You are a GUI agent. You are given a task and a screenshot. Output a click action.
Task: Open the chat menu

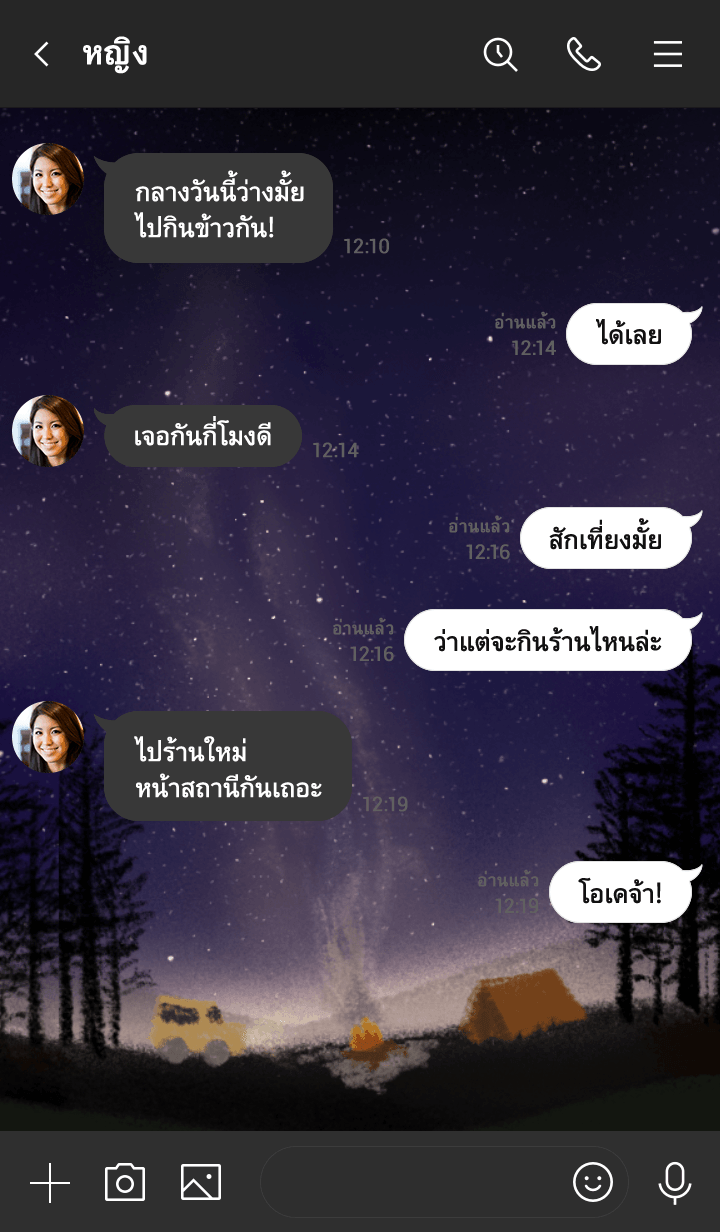668,54
